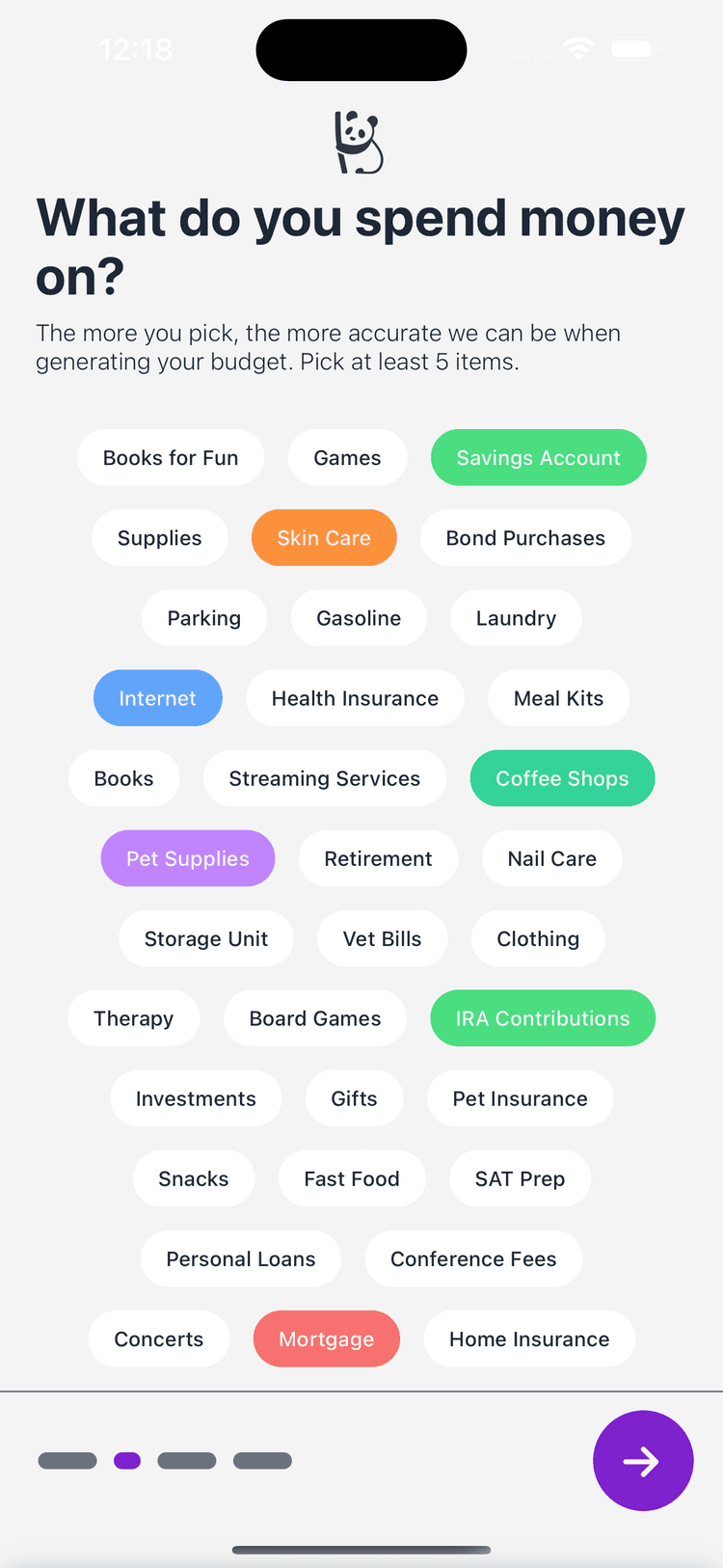Unselect the Skin Care chip
The height and width of the screenshot is (1568, 723).
pyautogui.click(x=324, y=538)
